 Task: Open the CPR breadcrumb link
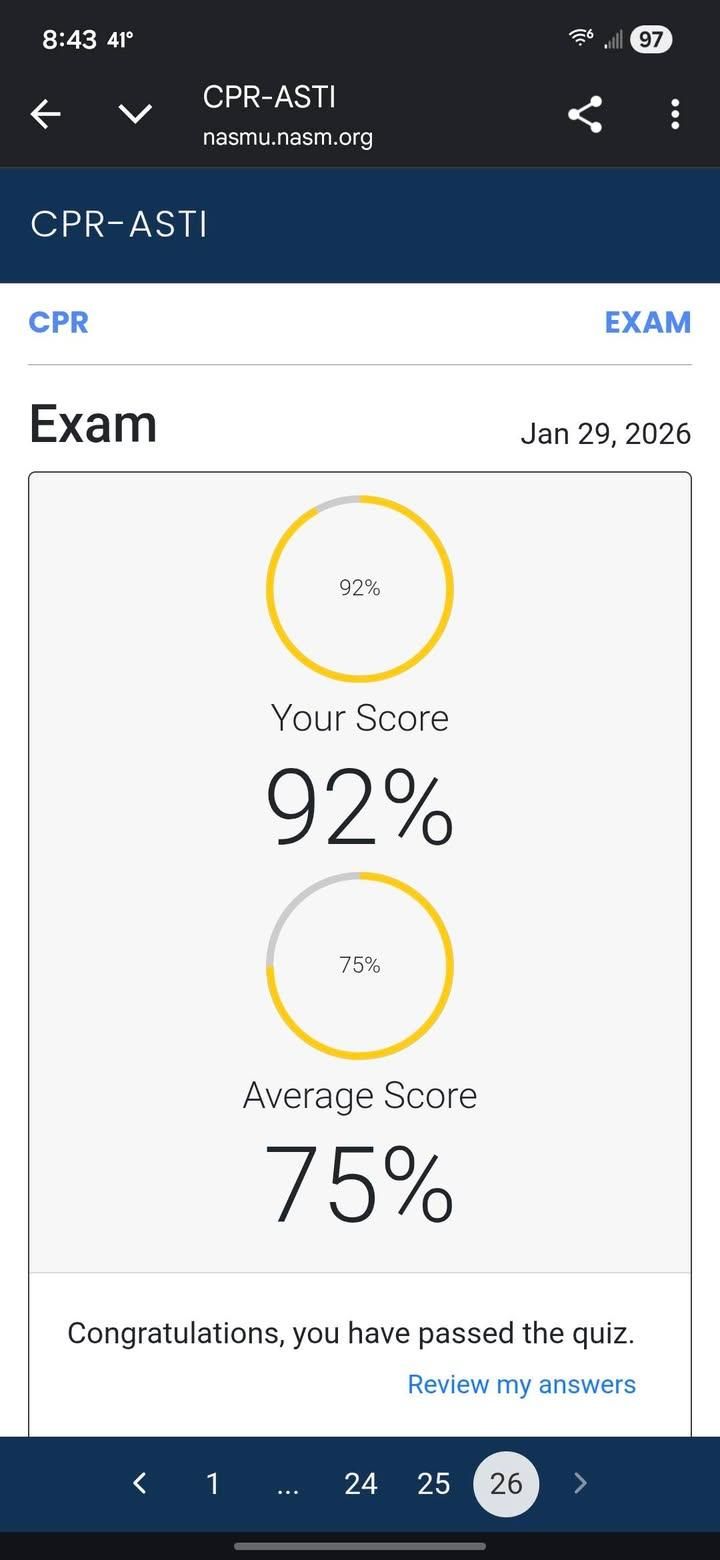coord(59,323)
